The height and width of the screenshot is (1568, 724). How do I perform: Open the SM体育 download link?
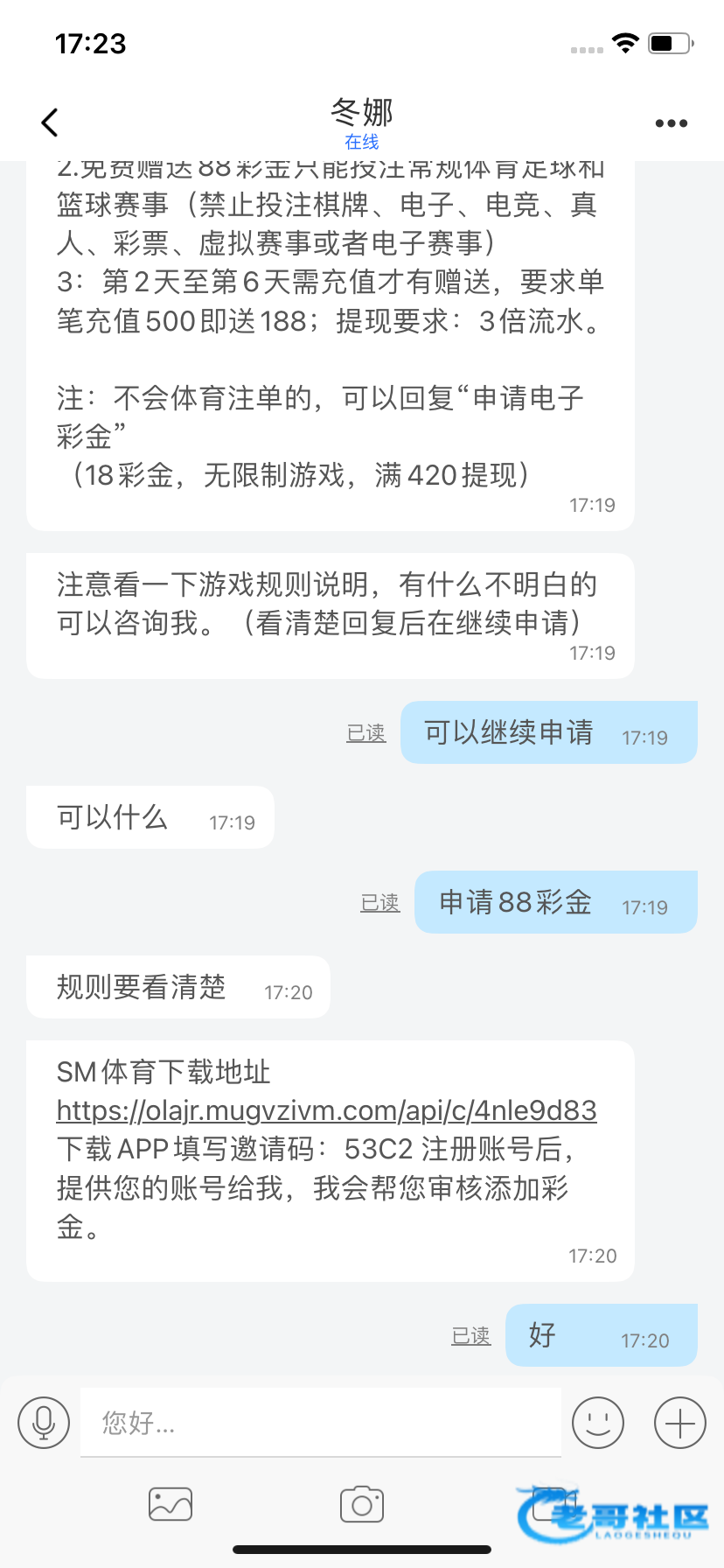(x=326, y=1110)
